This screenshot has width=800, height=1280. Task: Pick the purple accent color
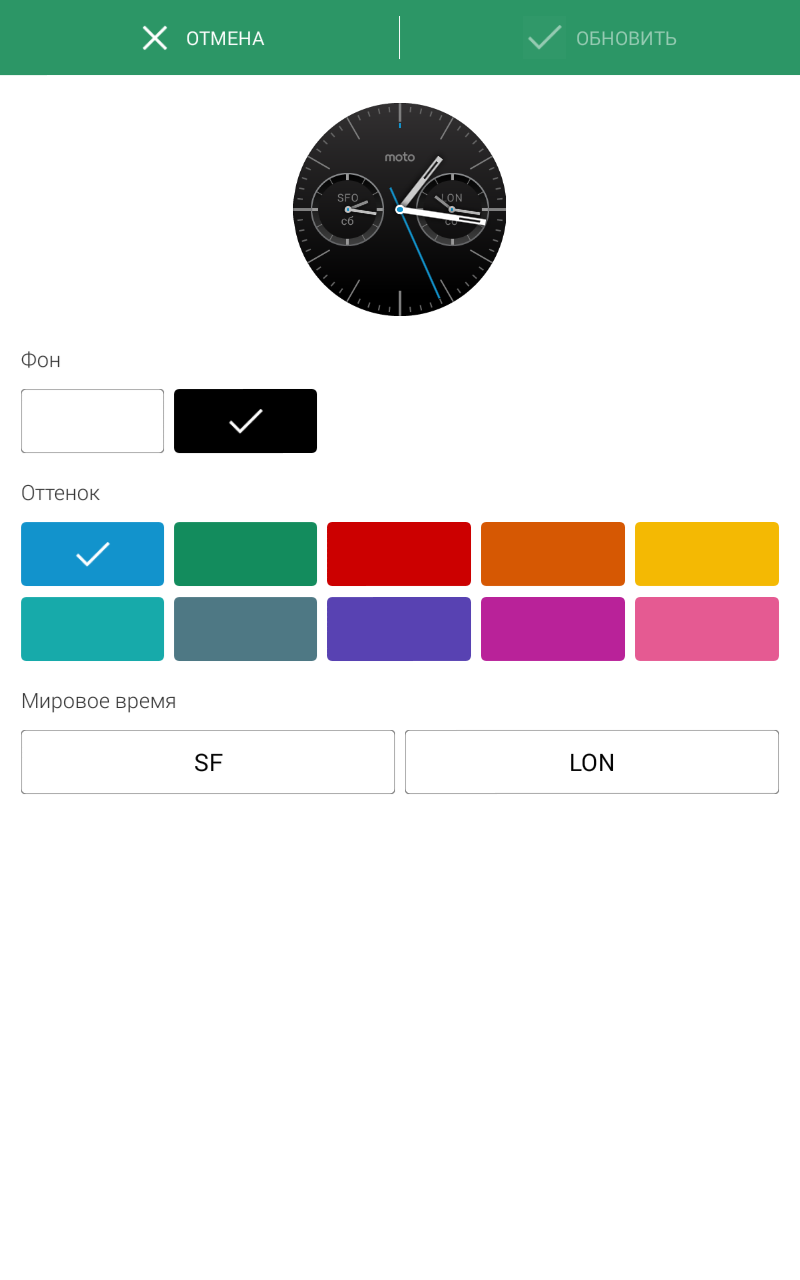[x=399, y=629]
